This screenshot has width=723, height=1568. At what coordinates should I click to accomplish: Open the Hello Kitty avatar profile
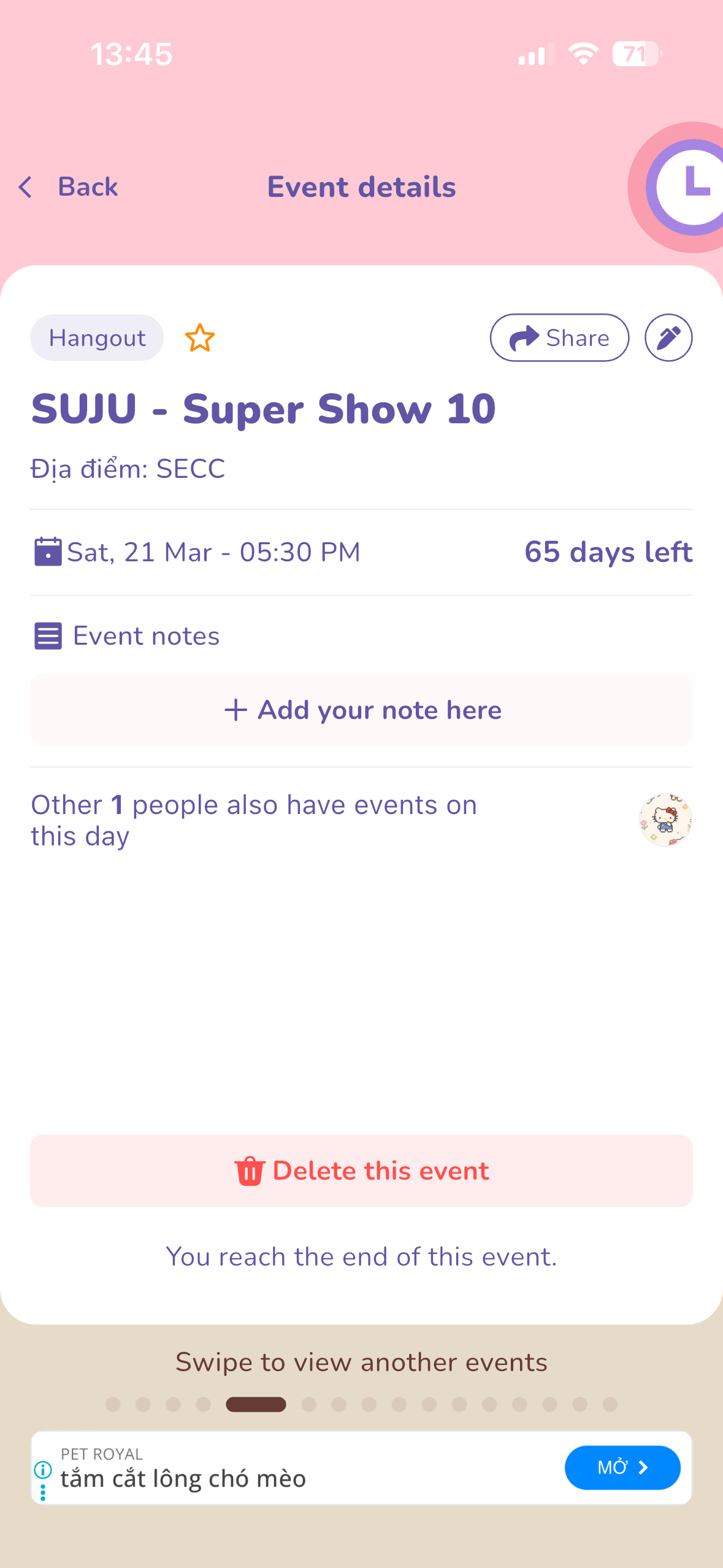click(665, 820)
